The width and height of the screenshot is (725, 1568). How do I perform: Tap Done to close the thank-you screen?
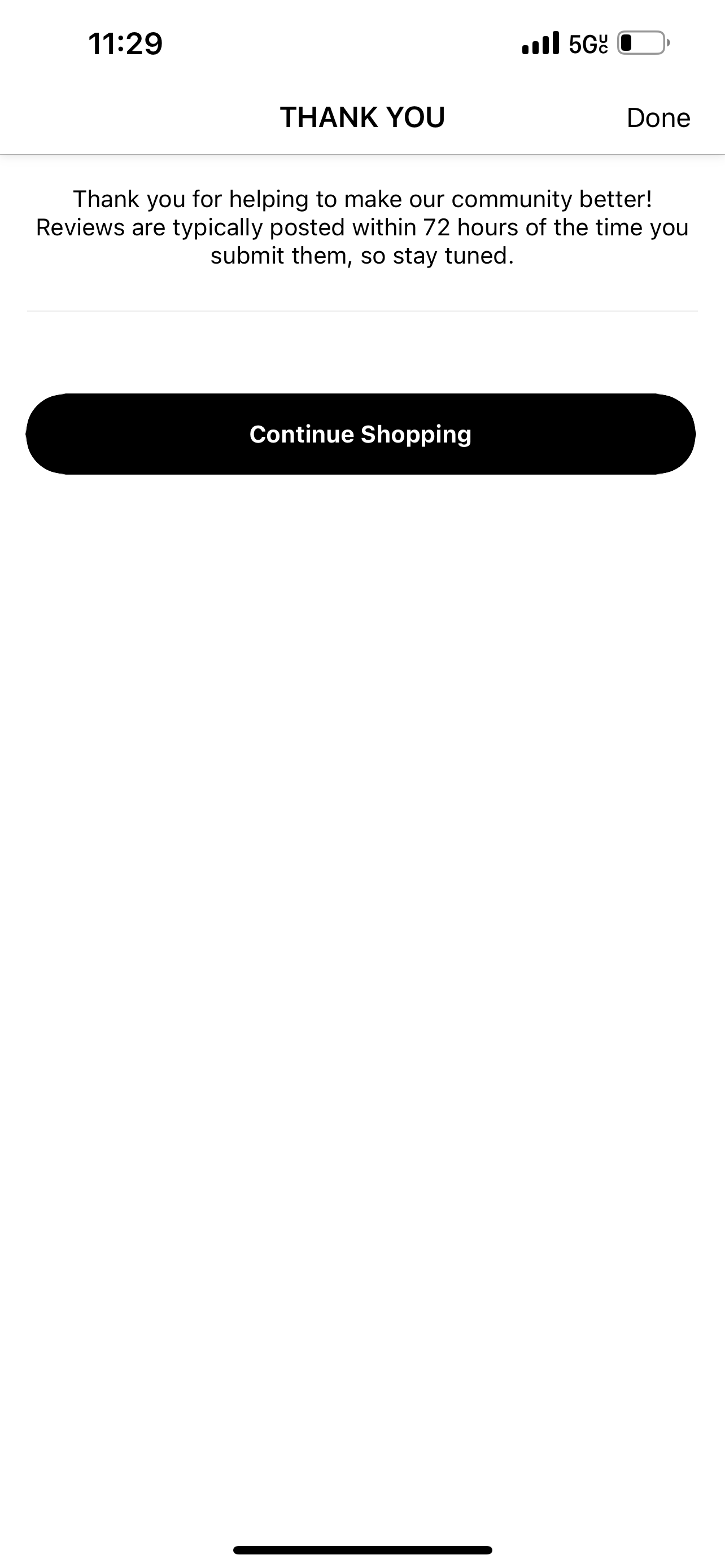(658, 117)
